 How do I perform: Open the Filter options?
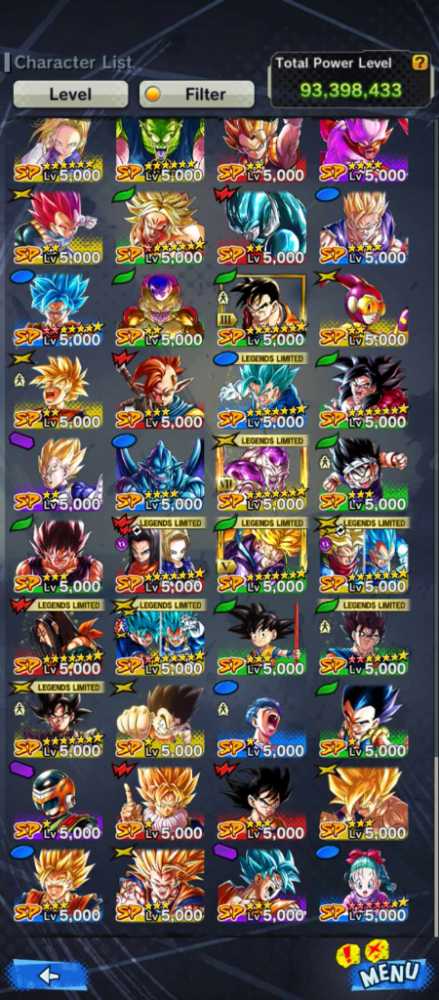[197, 94]
